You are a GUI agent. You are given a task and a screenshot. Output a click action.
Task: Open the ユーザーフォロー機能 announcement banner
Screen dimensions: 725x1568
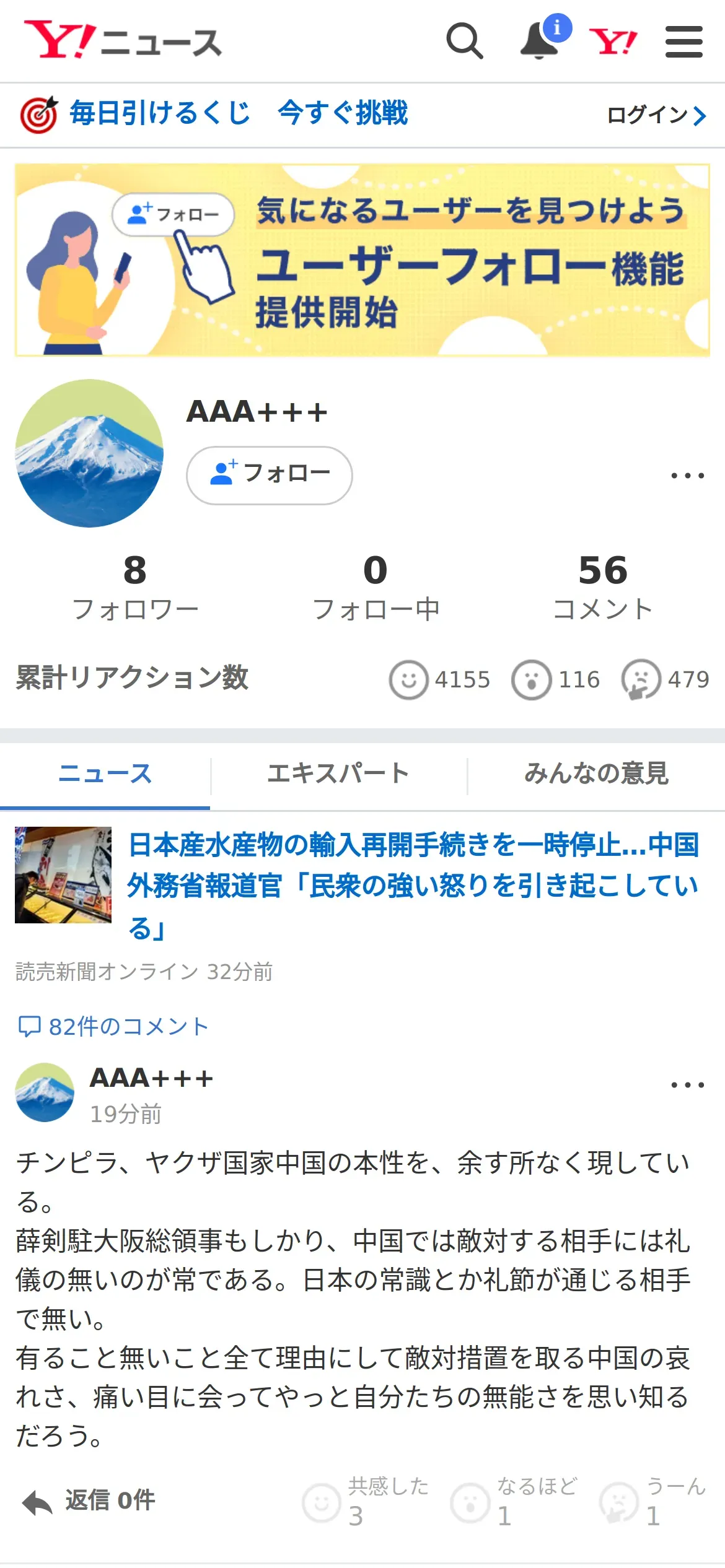point(362,260)
